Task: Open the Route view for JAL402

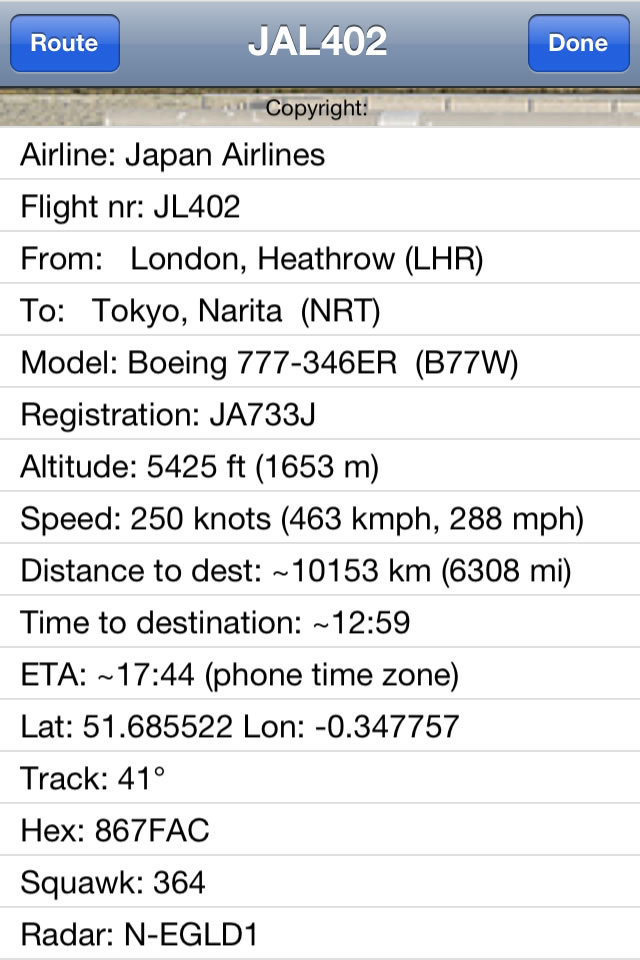Action: (64, 43)
